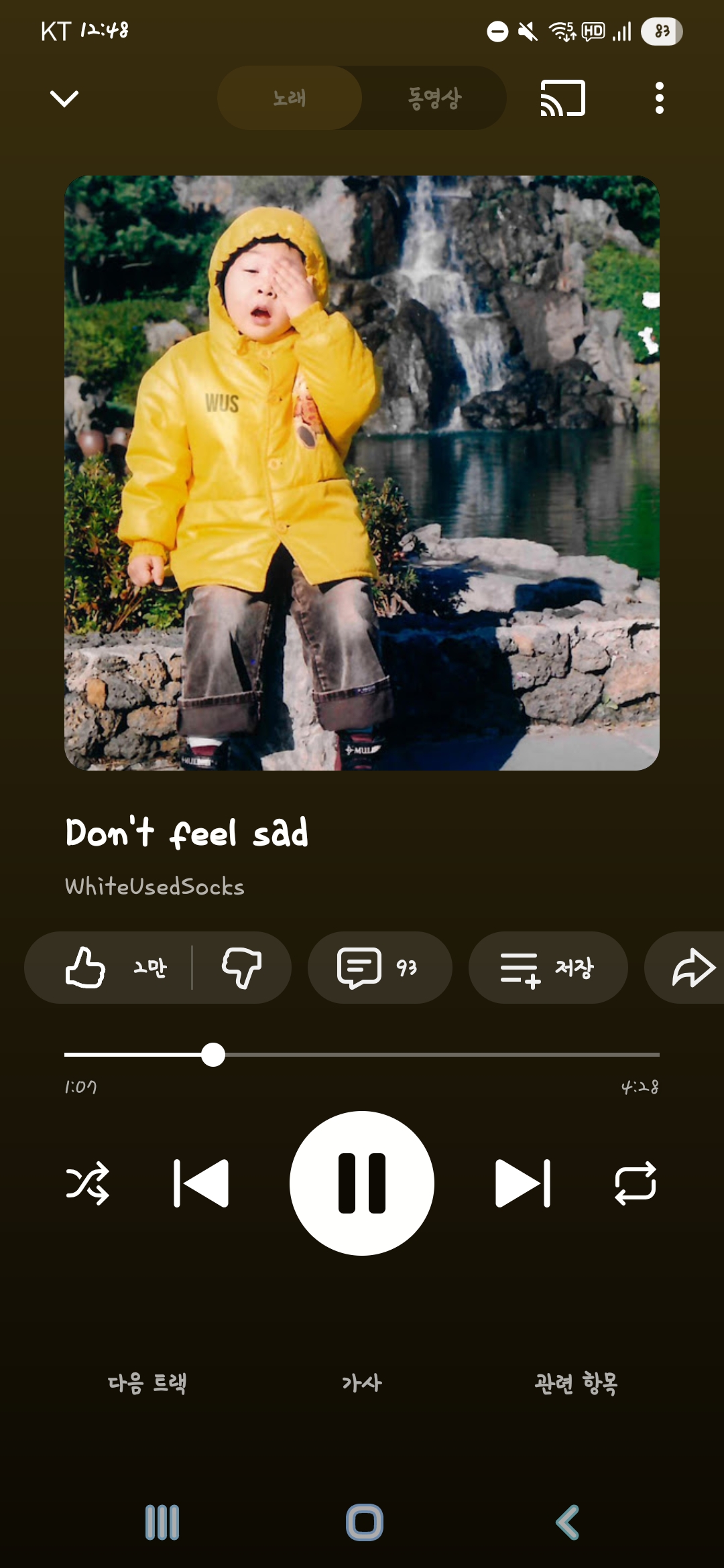This screenshot has width=724, height=1568.
Task: Open the cast to device option
Action: click(563, 99)
